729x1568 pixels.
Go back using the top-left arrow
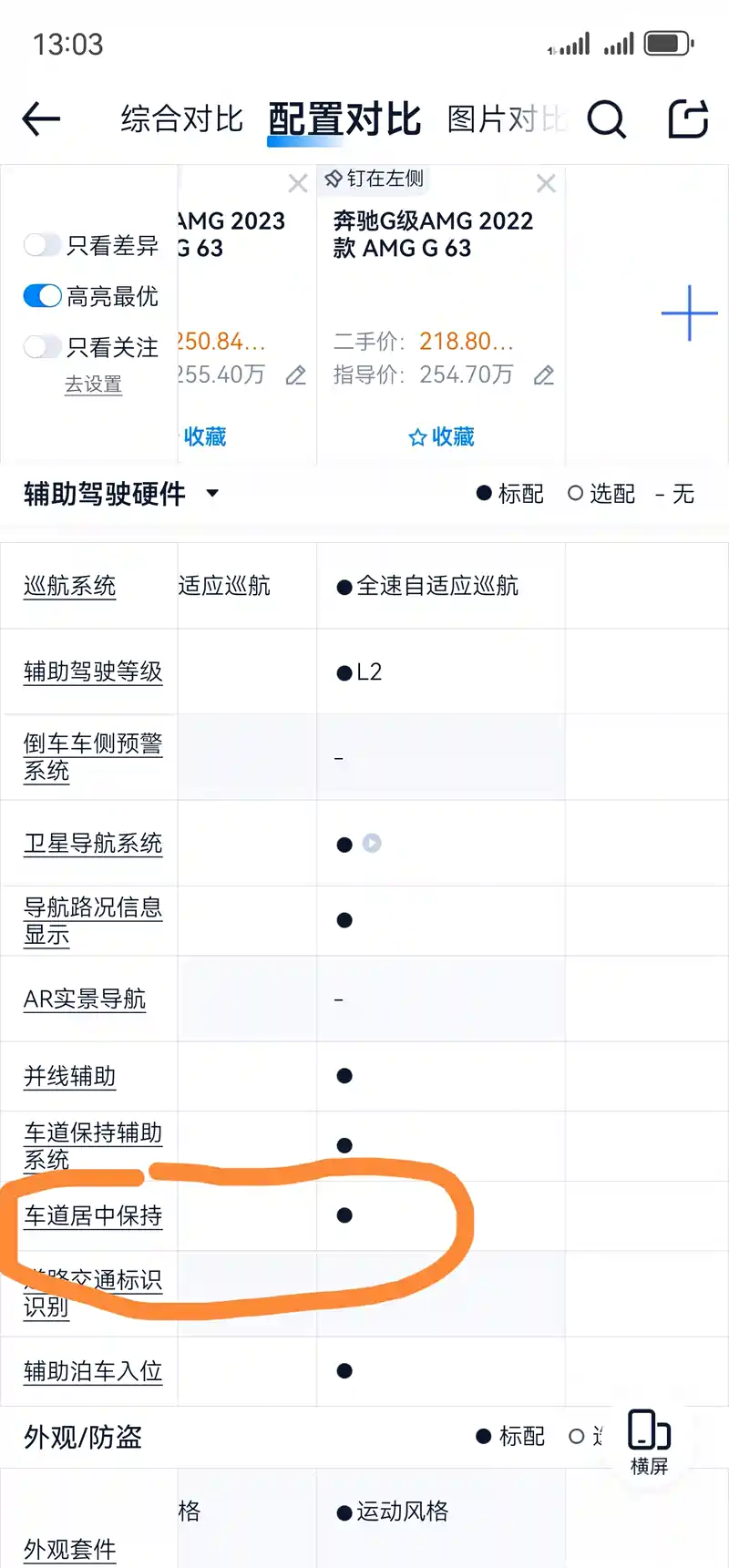point(41,119)
